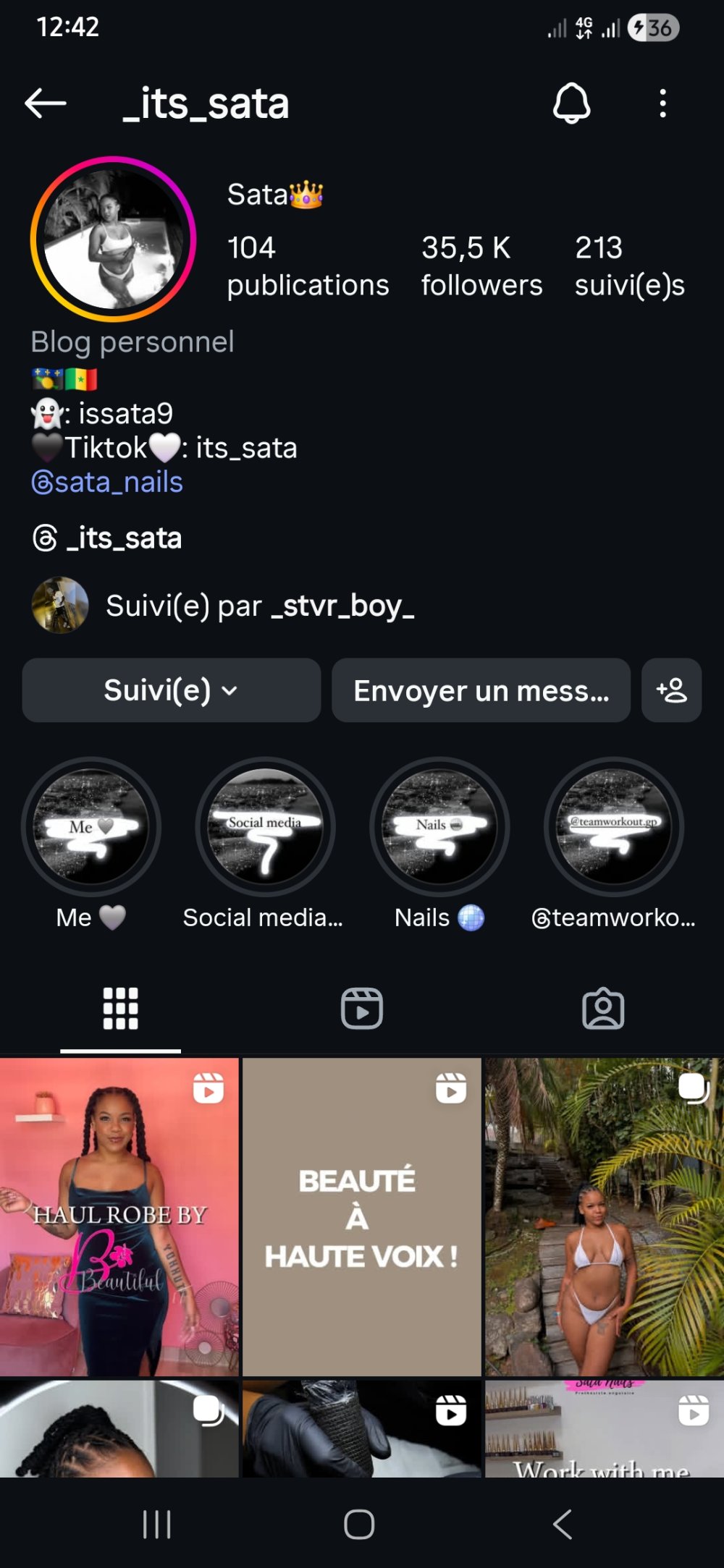The height and width of the screenshot is (1568, 724).
Task: Expand the Suivi(e) following dropdown
Action: [171, 690]
